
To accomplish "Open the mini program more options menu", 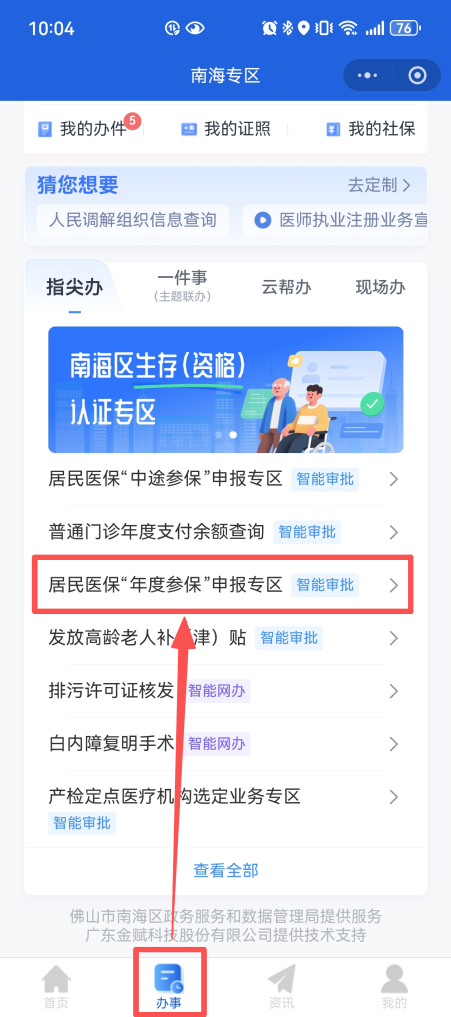I will [x=367, y=76].
